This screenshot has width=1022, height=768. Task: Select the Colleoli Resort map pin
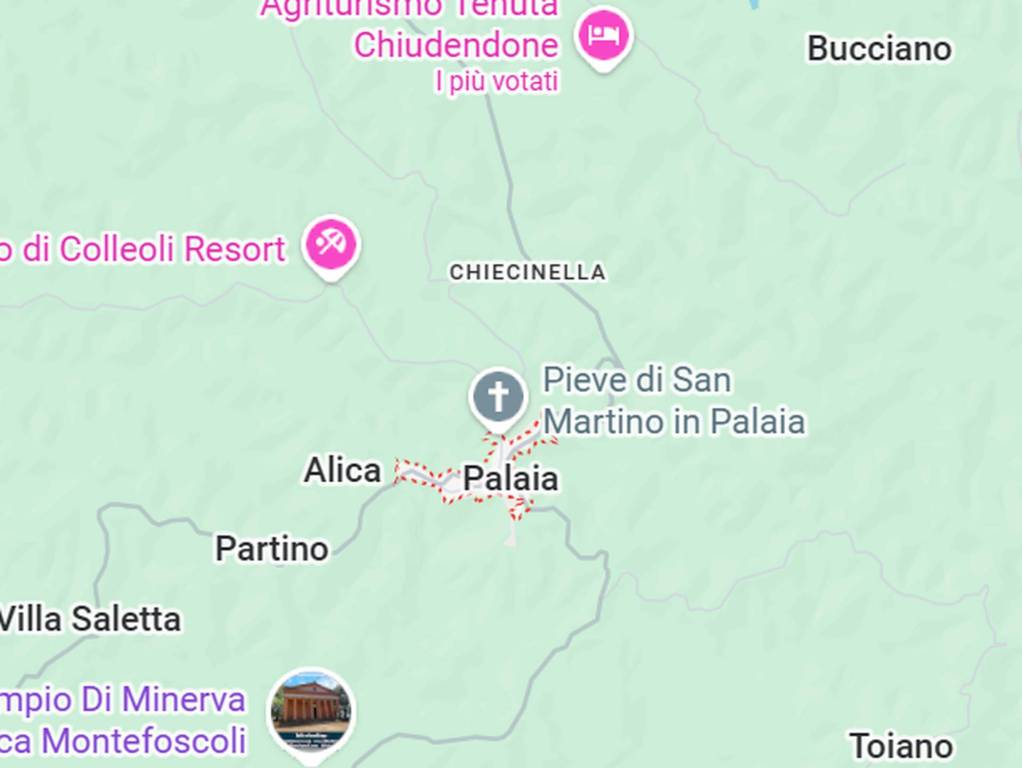tap(332, 244)
